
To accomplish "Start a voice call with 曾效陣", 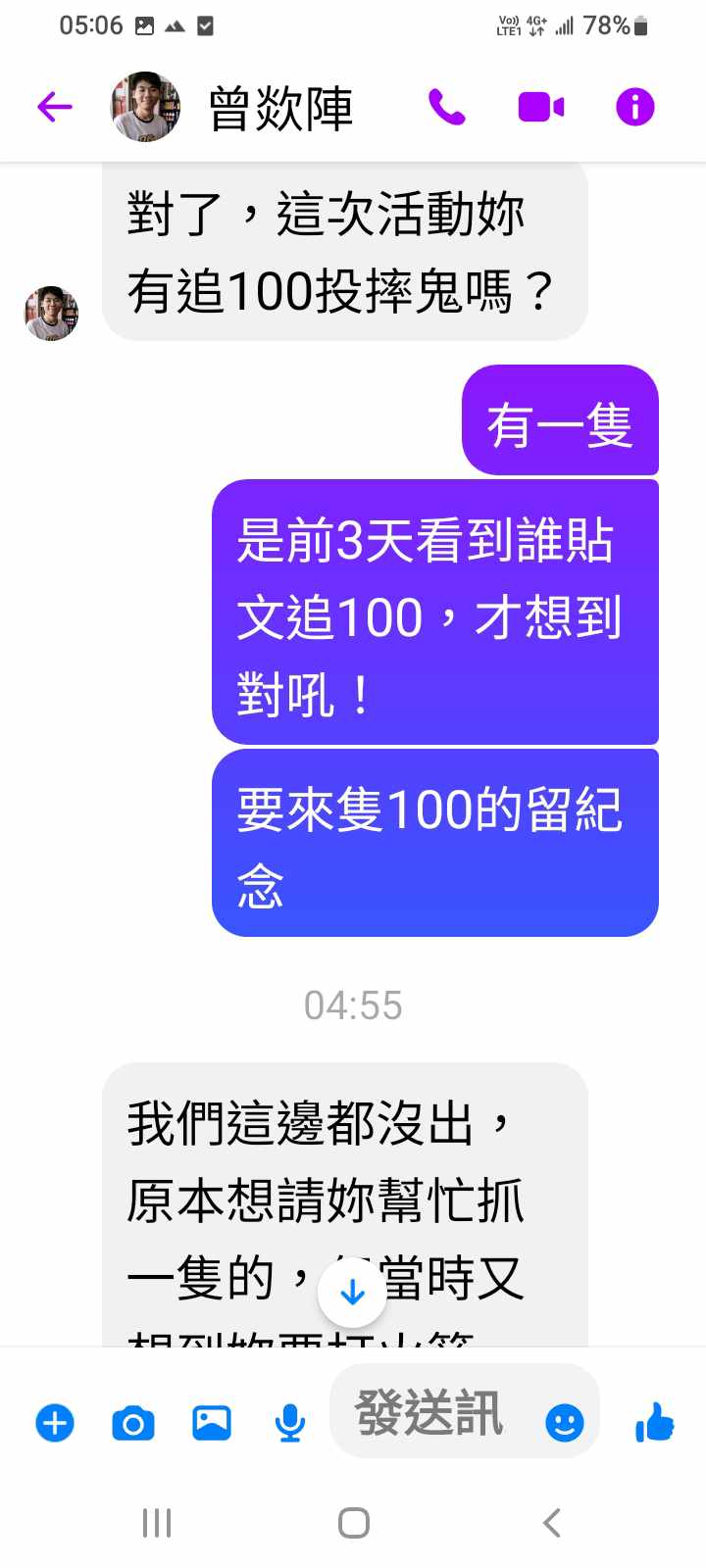I will pos(447,107).
